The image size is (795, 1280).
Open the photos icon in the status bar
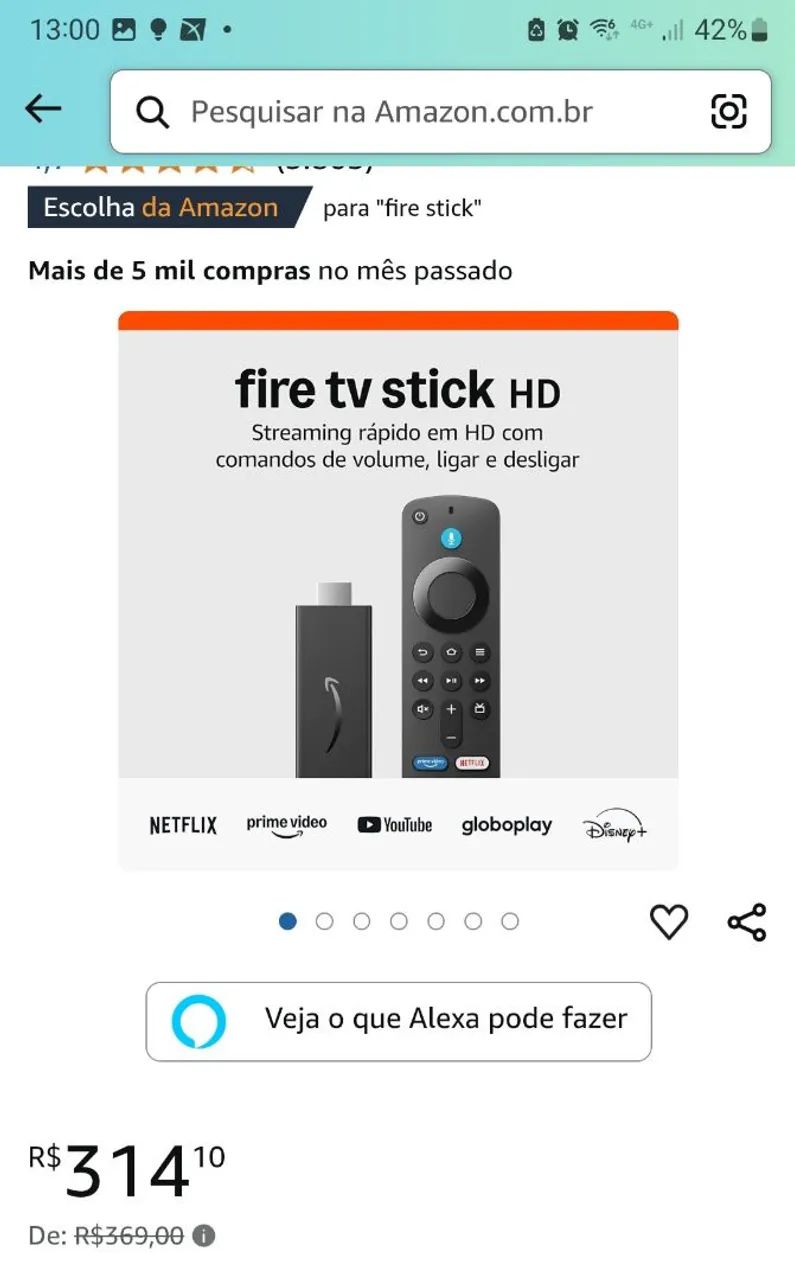click(x=124, y=27)
